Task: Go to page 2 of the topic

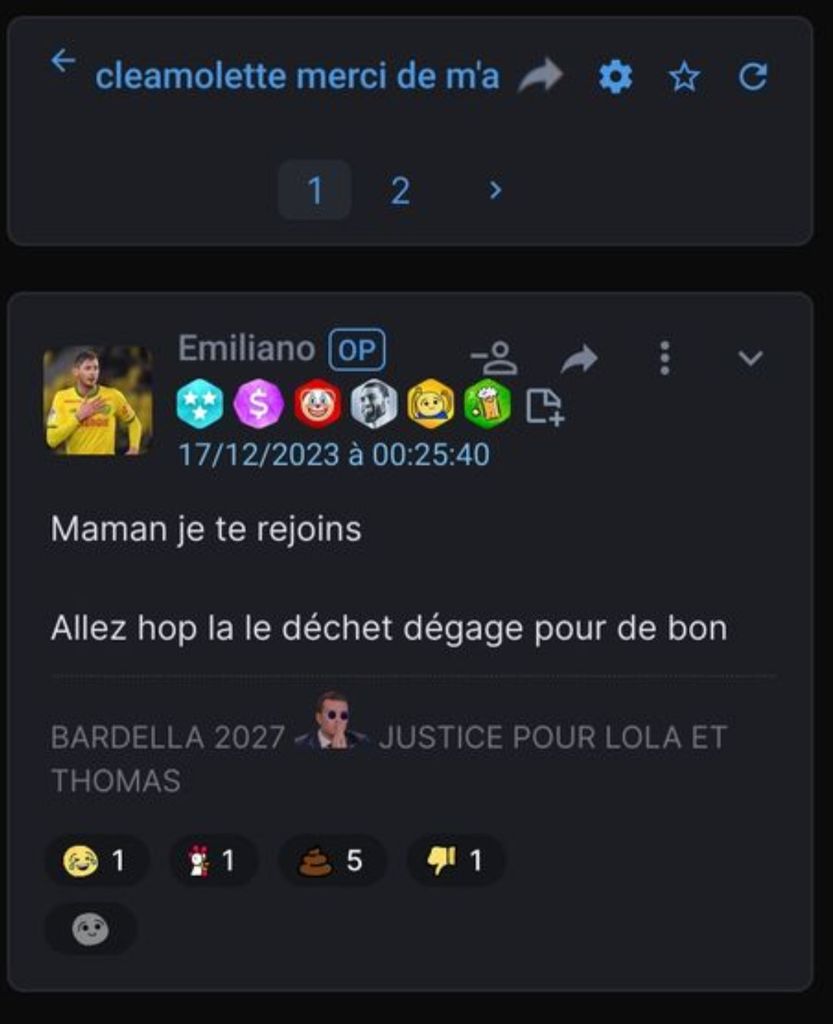Action: (400, 190)
